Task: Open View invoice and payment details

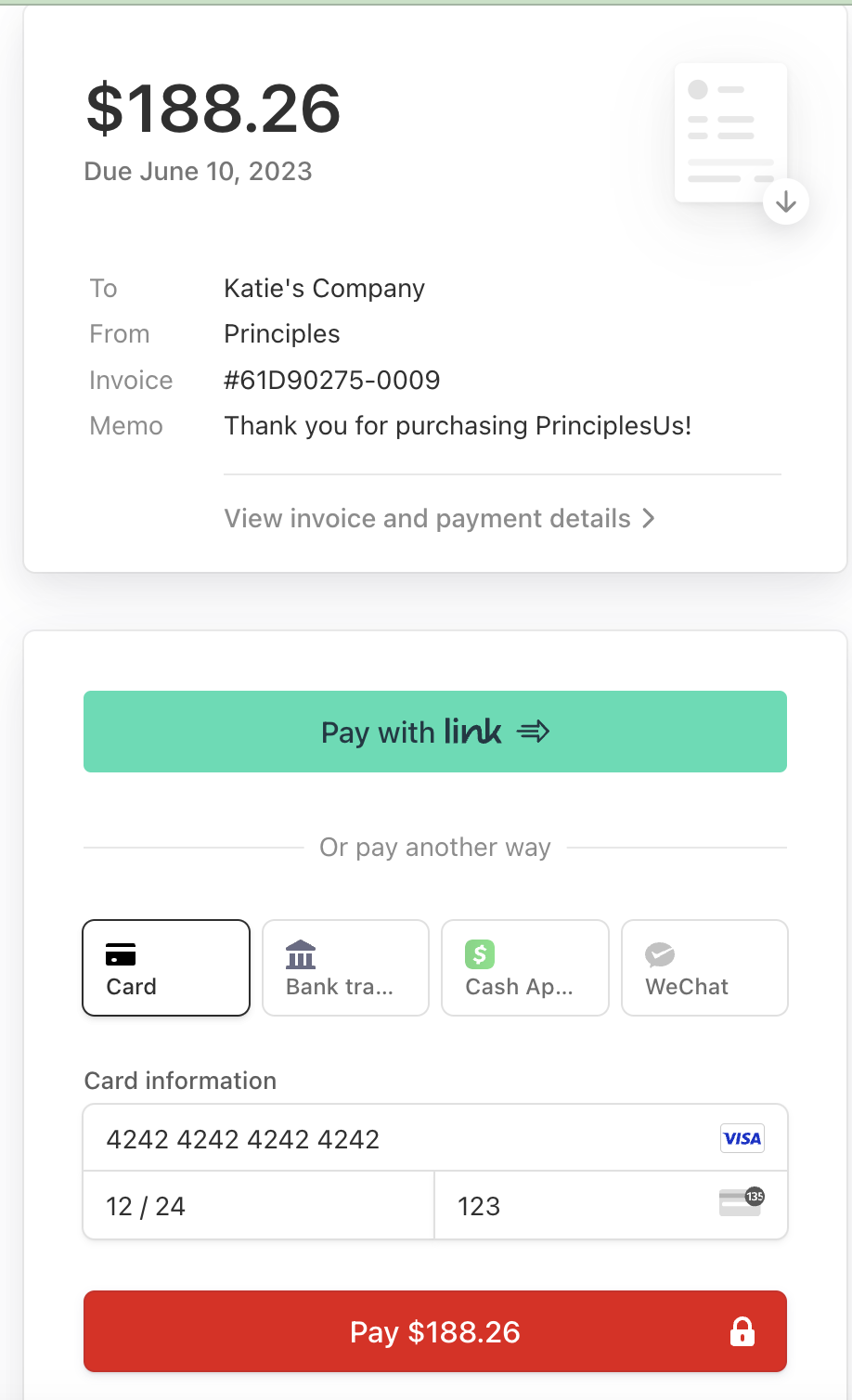Action: pos(440,518)
